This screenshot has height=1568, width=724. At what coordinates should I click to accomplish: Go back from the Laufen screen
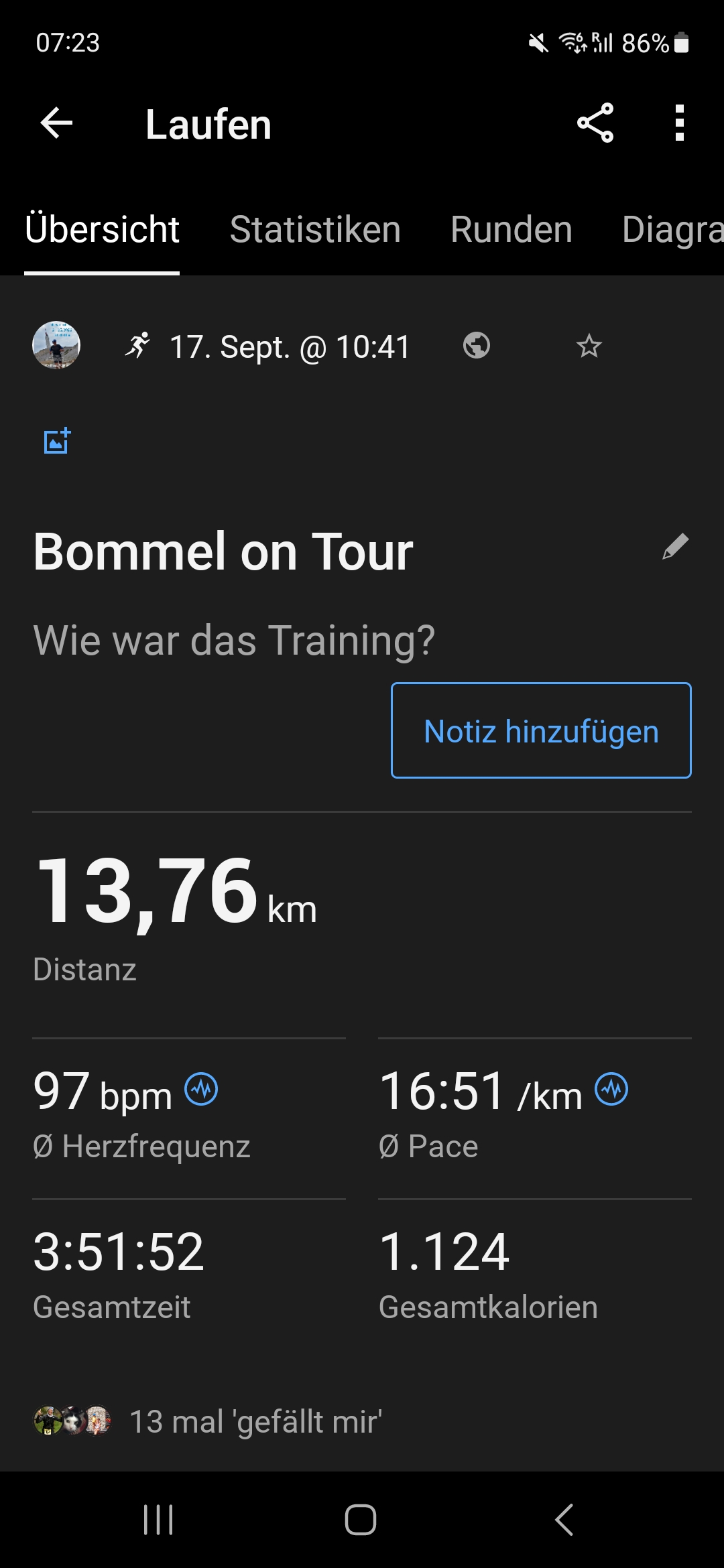point(56,123)
